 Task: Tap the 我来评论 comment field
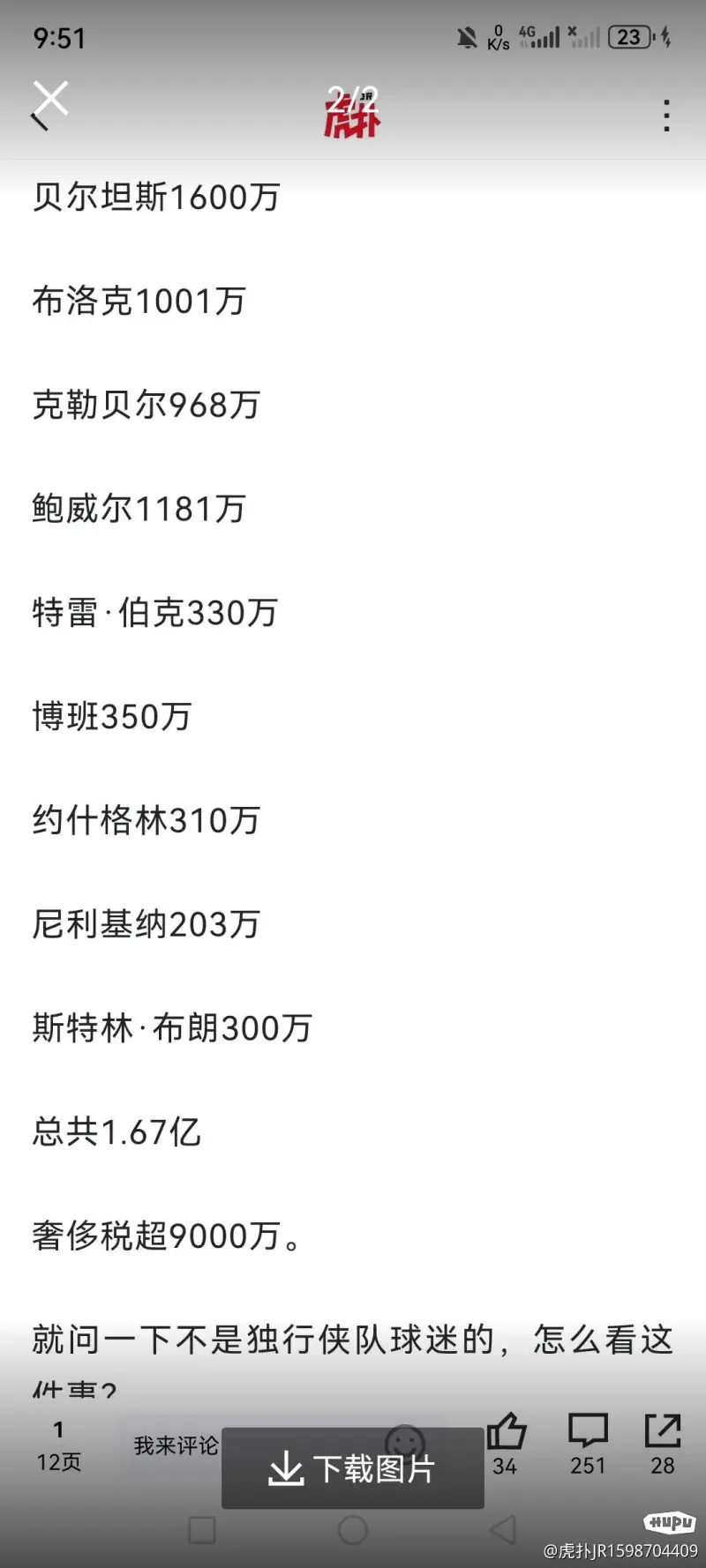(x=176, y=1446)
